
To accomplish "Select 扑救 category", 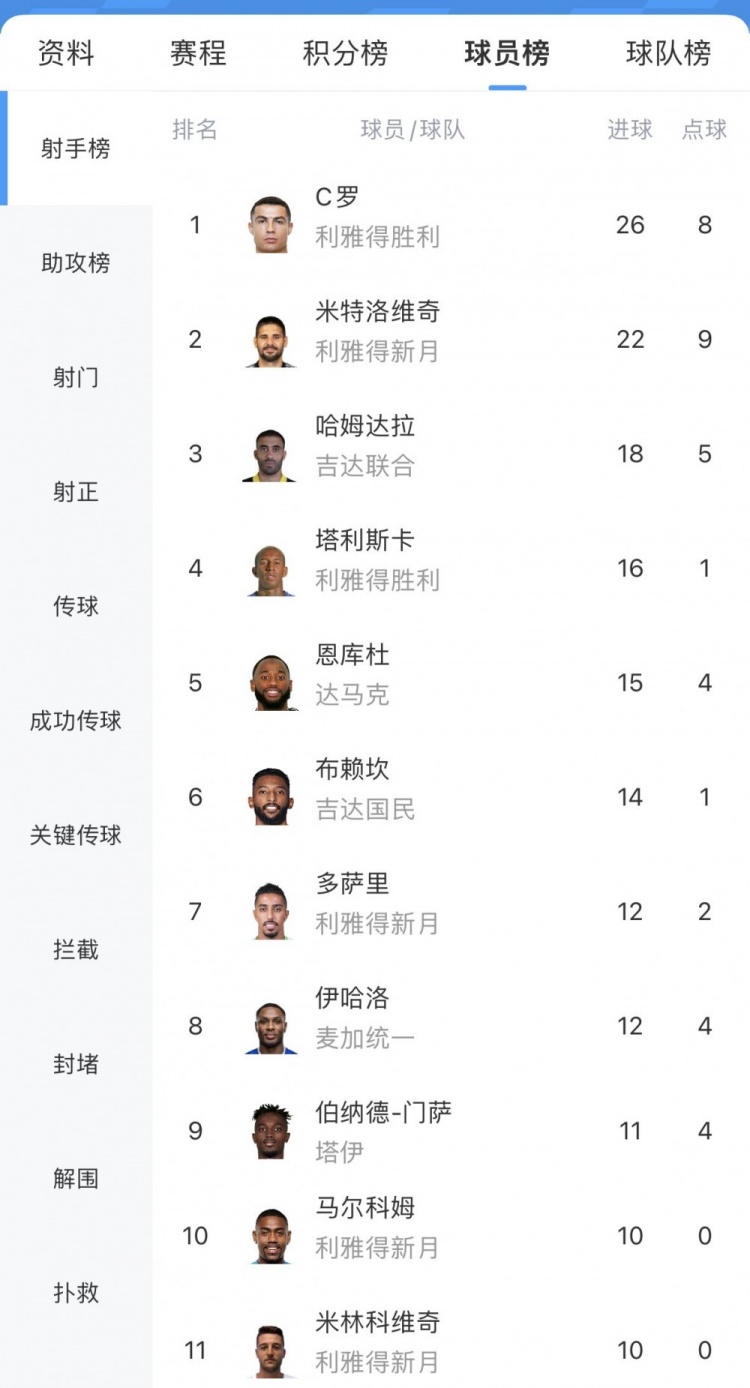I will (76, 1292).
